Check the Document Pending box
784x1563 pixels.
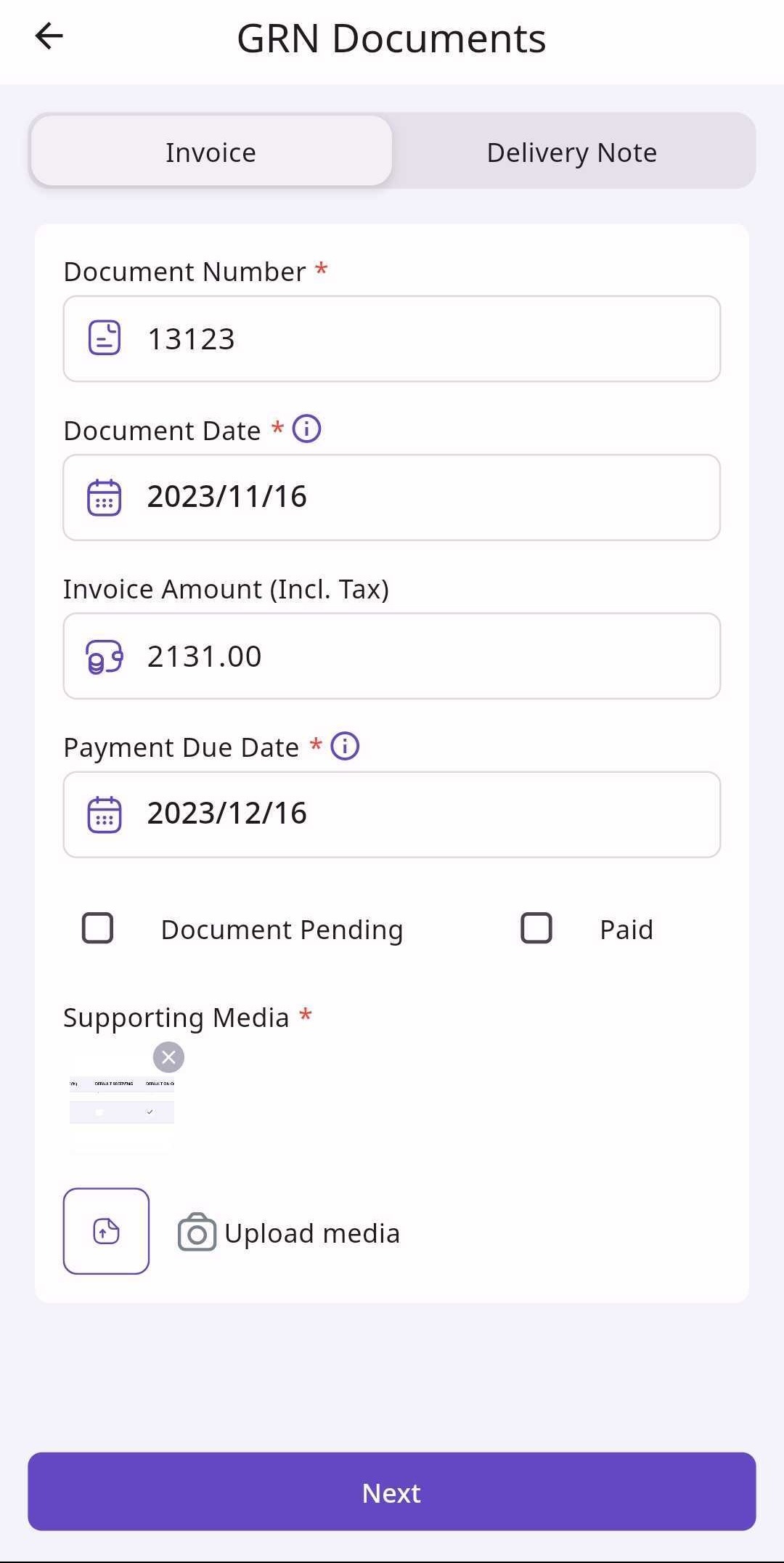click(98, 928)
